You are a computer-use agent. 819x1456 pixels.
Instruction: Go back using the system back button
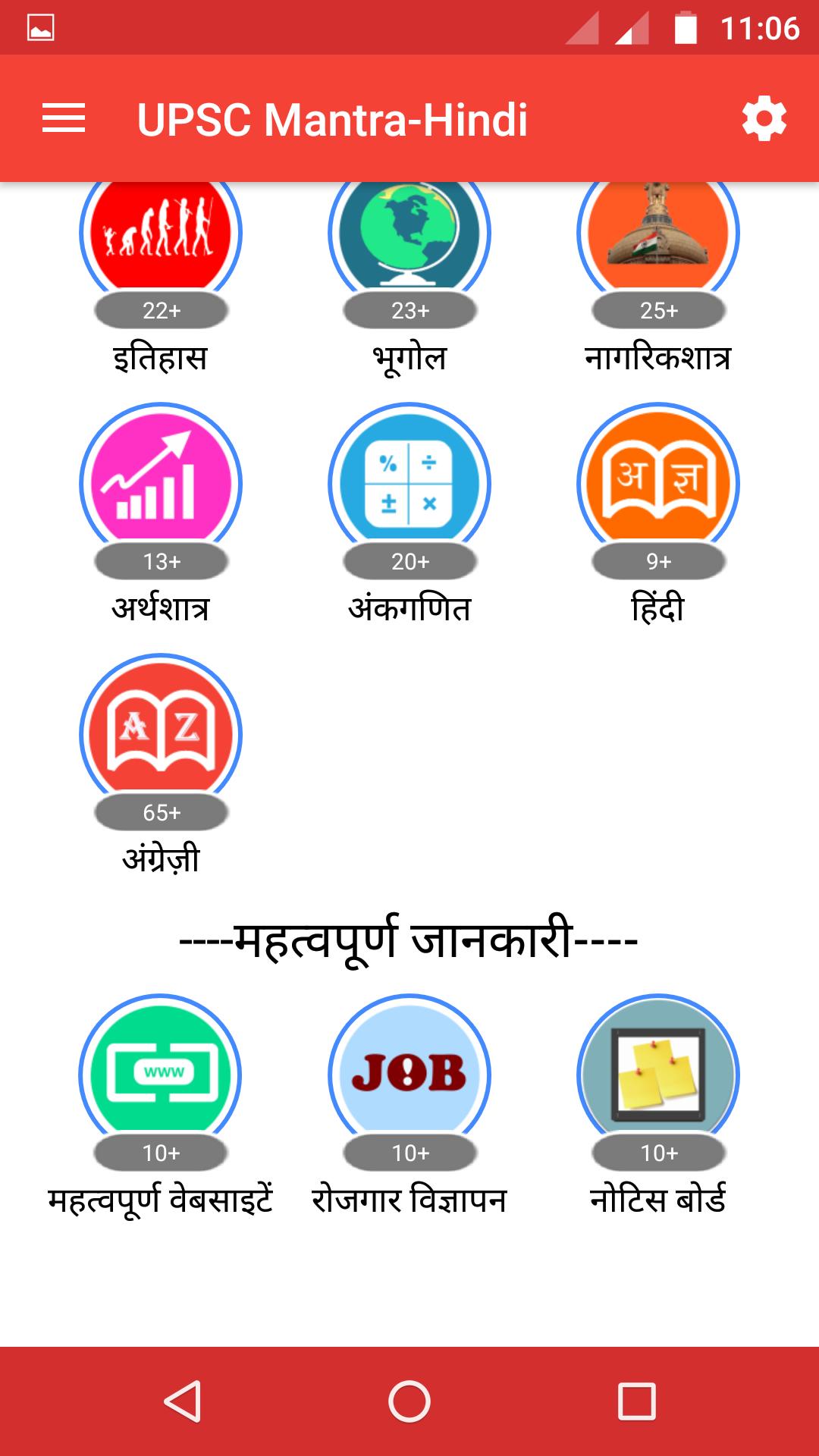point(183,1401)
